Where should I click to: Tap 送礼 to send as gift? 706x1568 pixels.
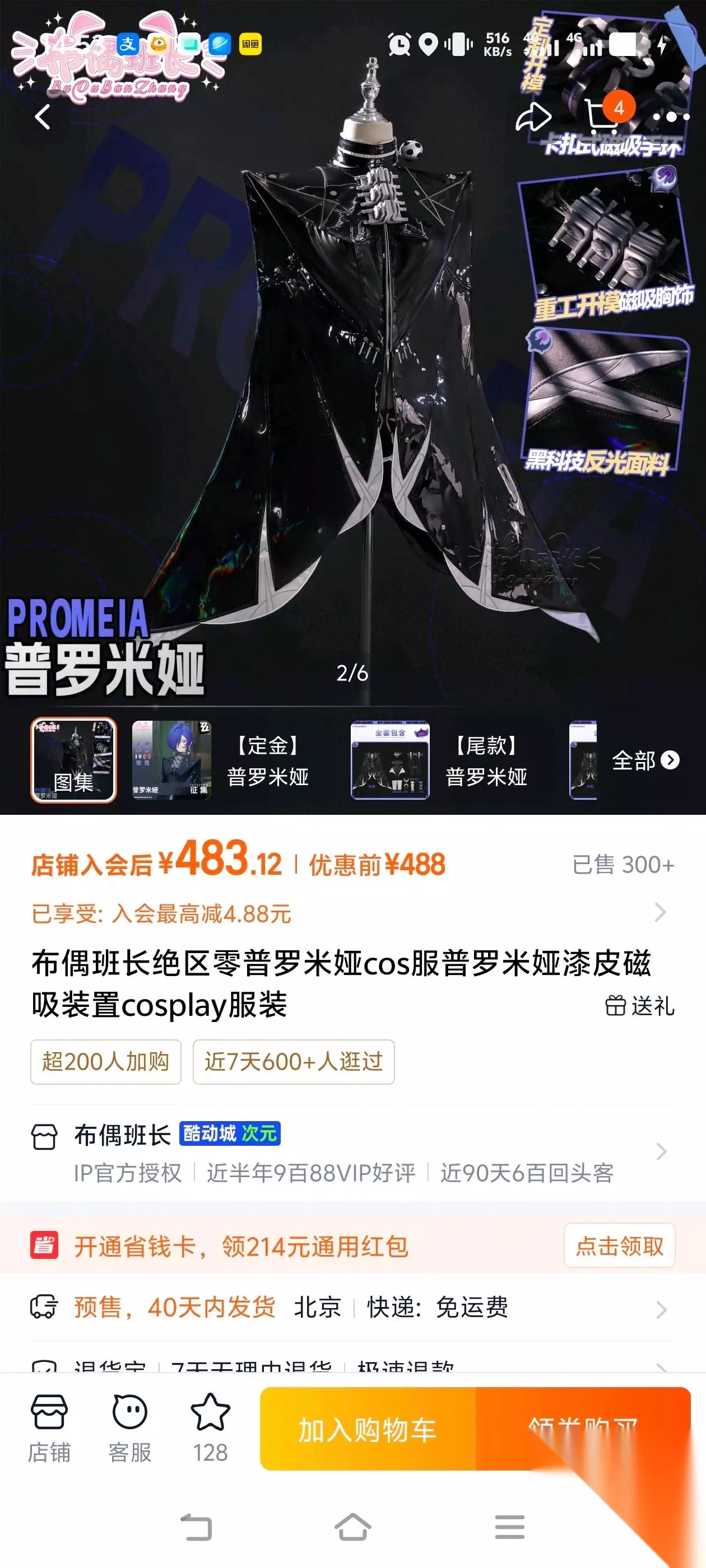tap(640, 1006)
